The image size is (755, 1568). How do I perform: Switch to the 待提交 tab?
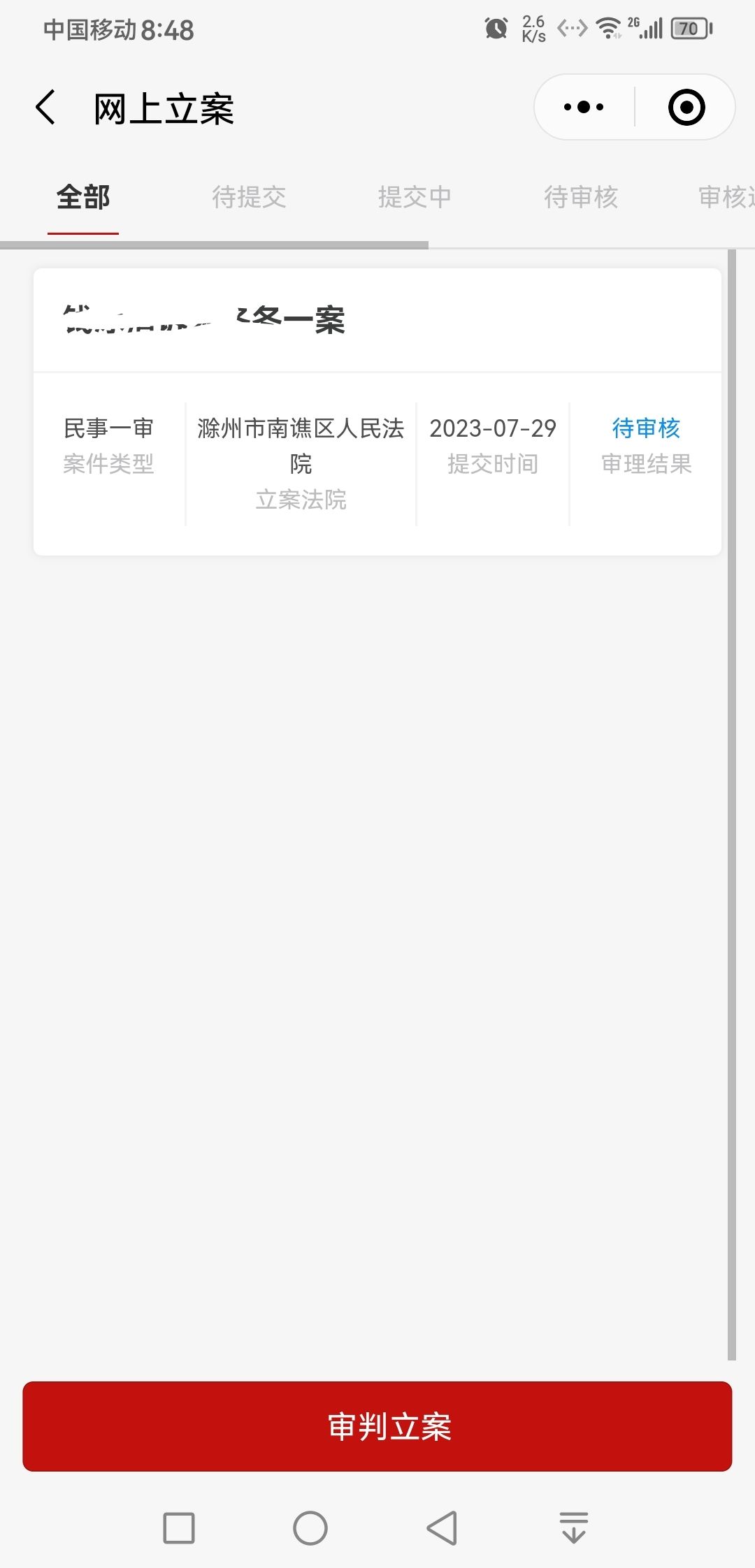pos(249,198)
